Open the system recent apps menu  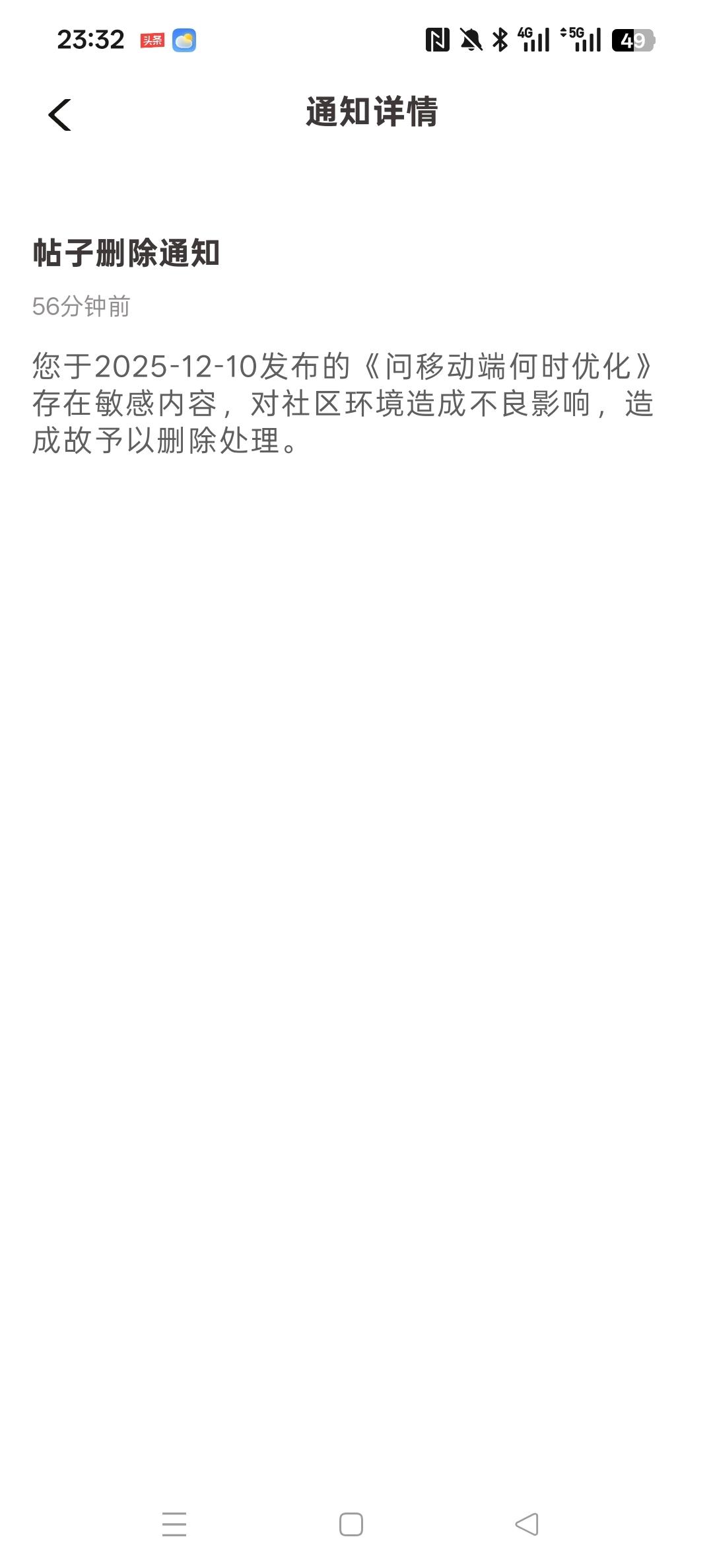point(174,1524)
